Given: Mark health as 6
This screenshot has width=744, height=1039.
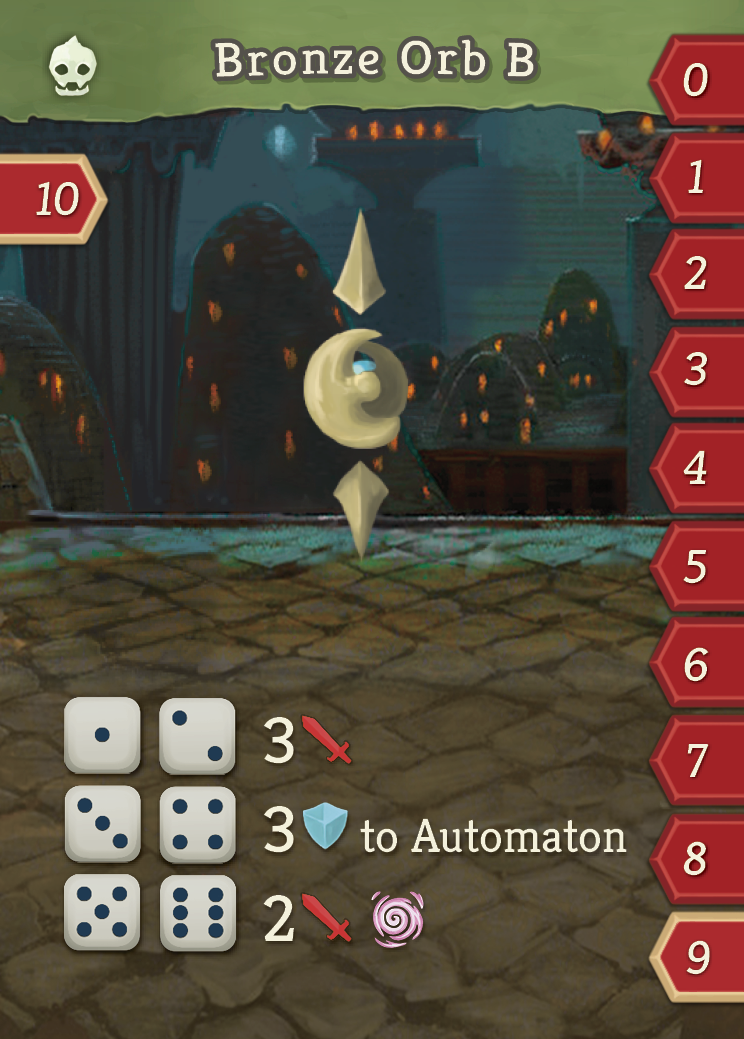Looking at the screenshot, I should coord(698,664).
